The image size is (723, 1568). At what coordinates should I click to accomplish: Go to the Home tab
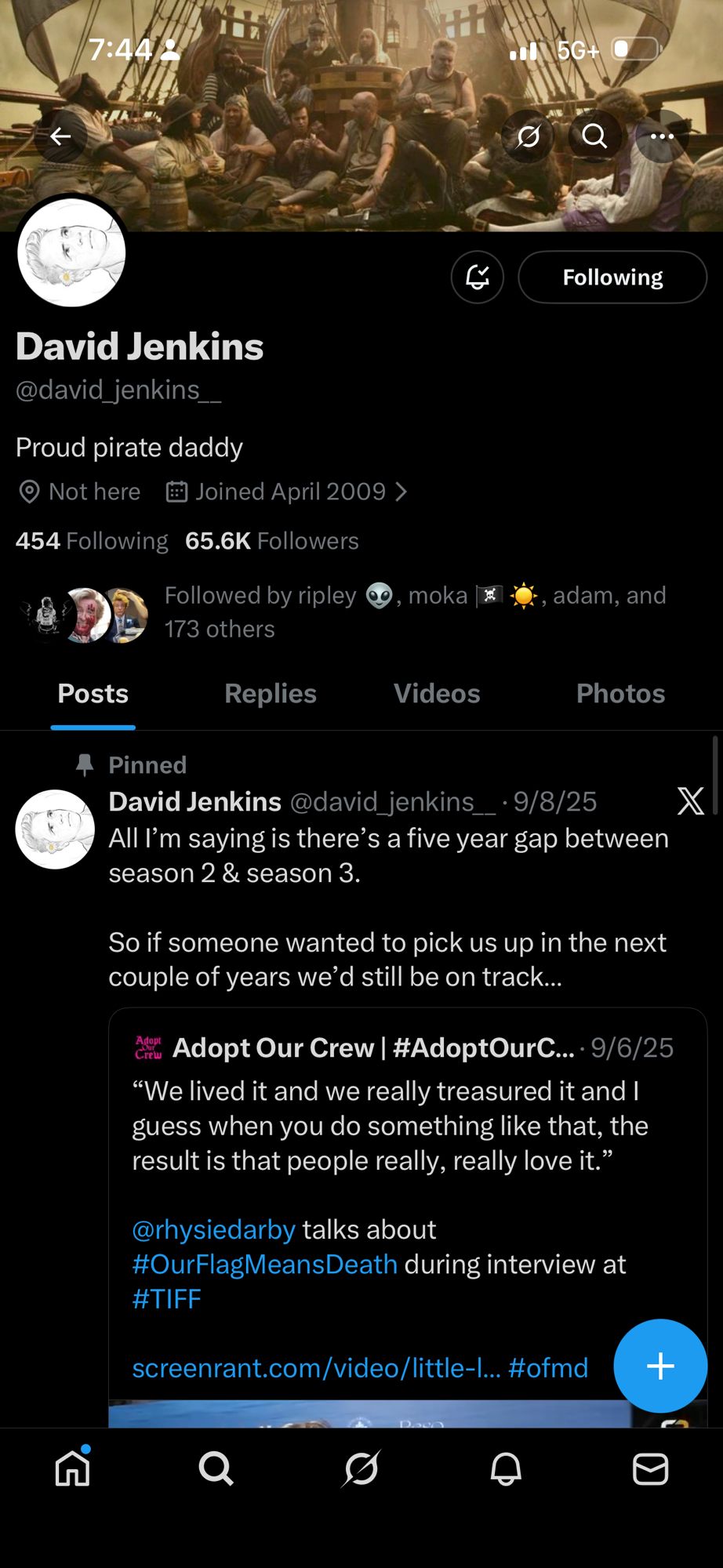(72, 1468)
